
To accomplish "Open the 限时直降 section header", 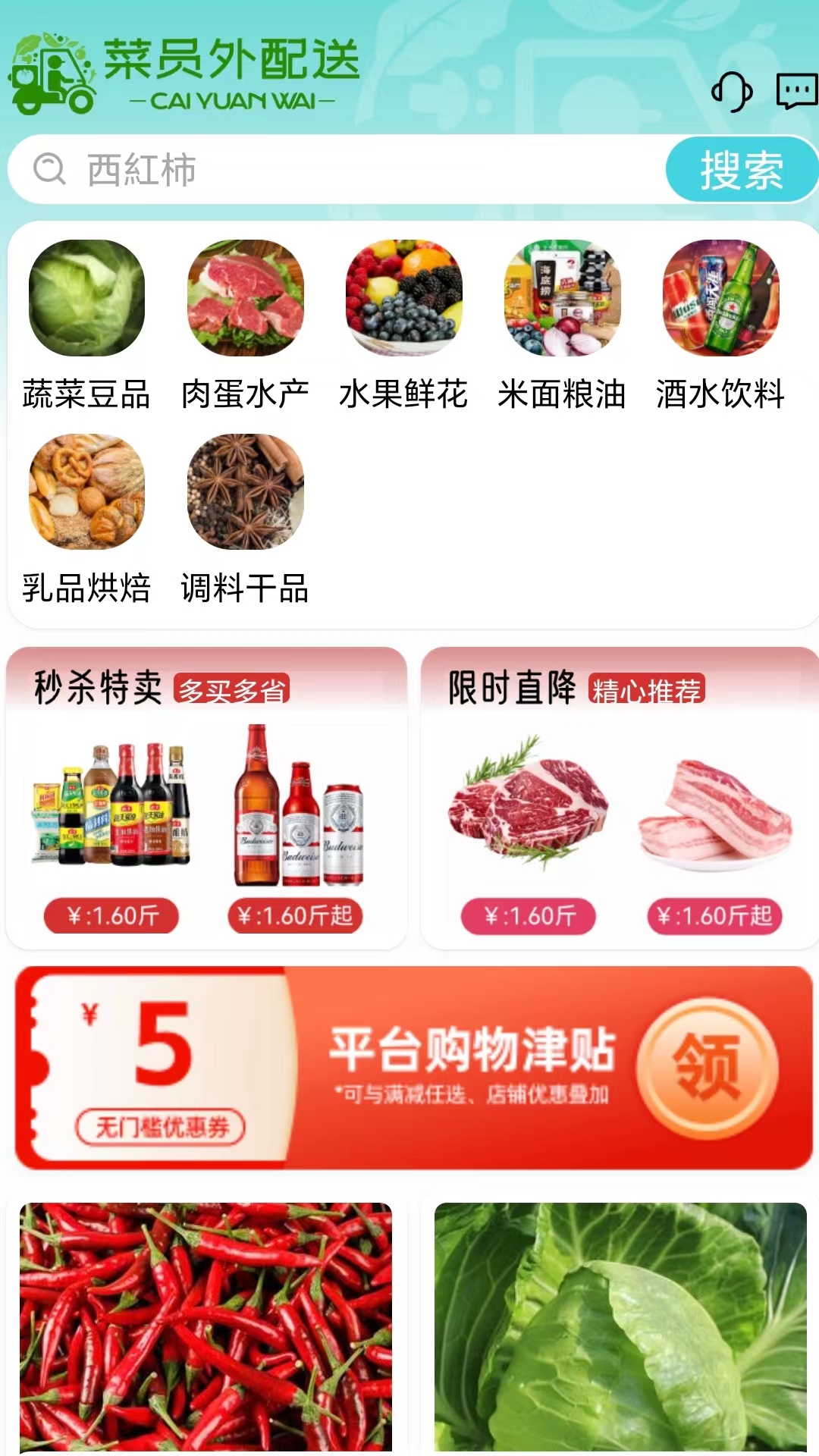I will click(513, 689).
